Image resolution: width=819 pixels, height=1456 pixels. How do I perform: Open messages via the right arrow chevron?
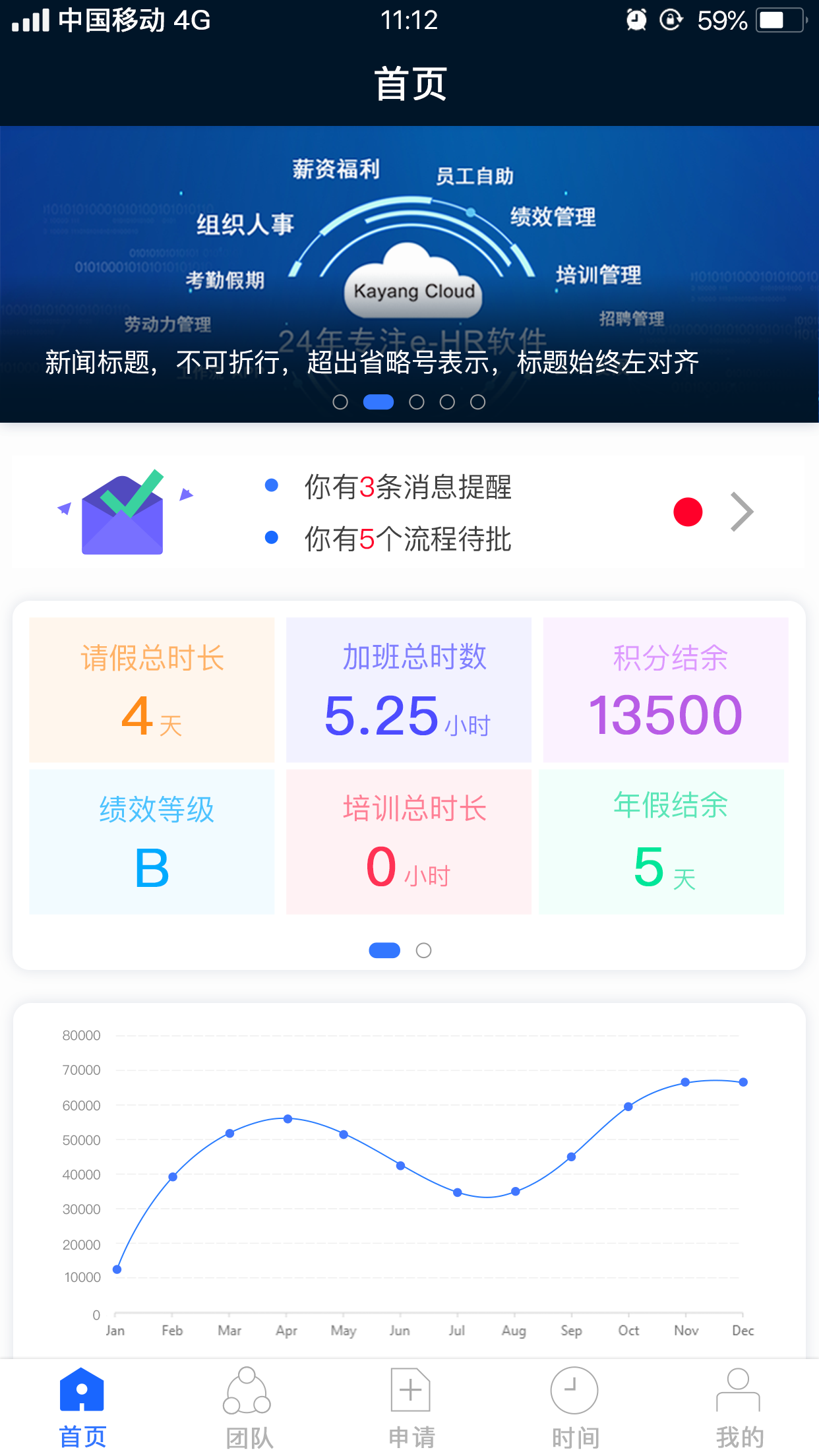741,512
